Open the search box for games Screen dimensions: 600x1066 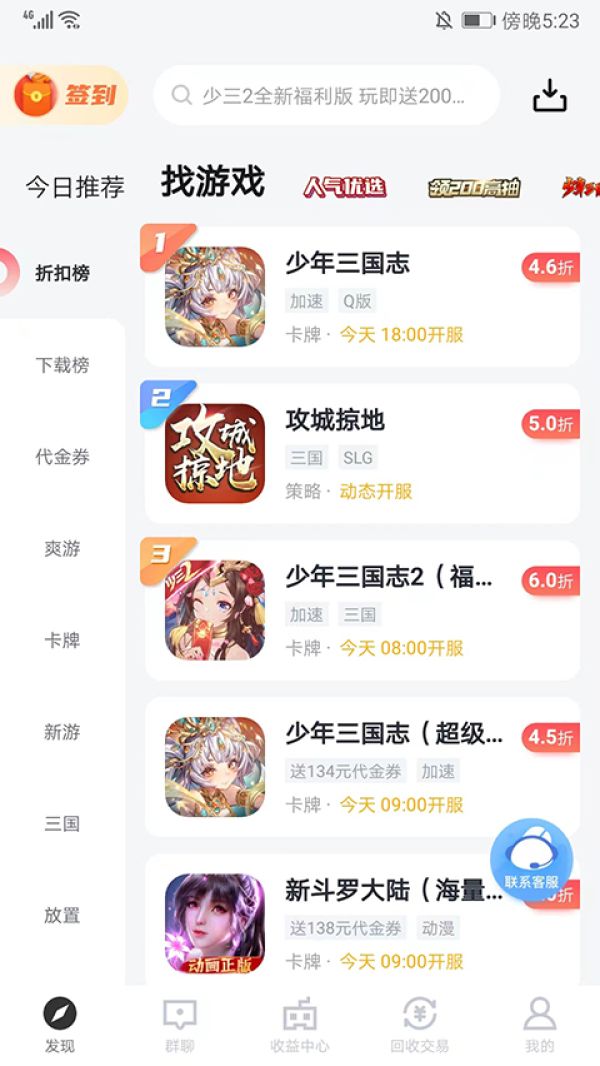(326, 96)
